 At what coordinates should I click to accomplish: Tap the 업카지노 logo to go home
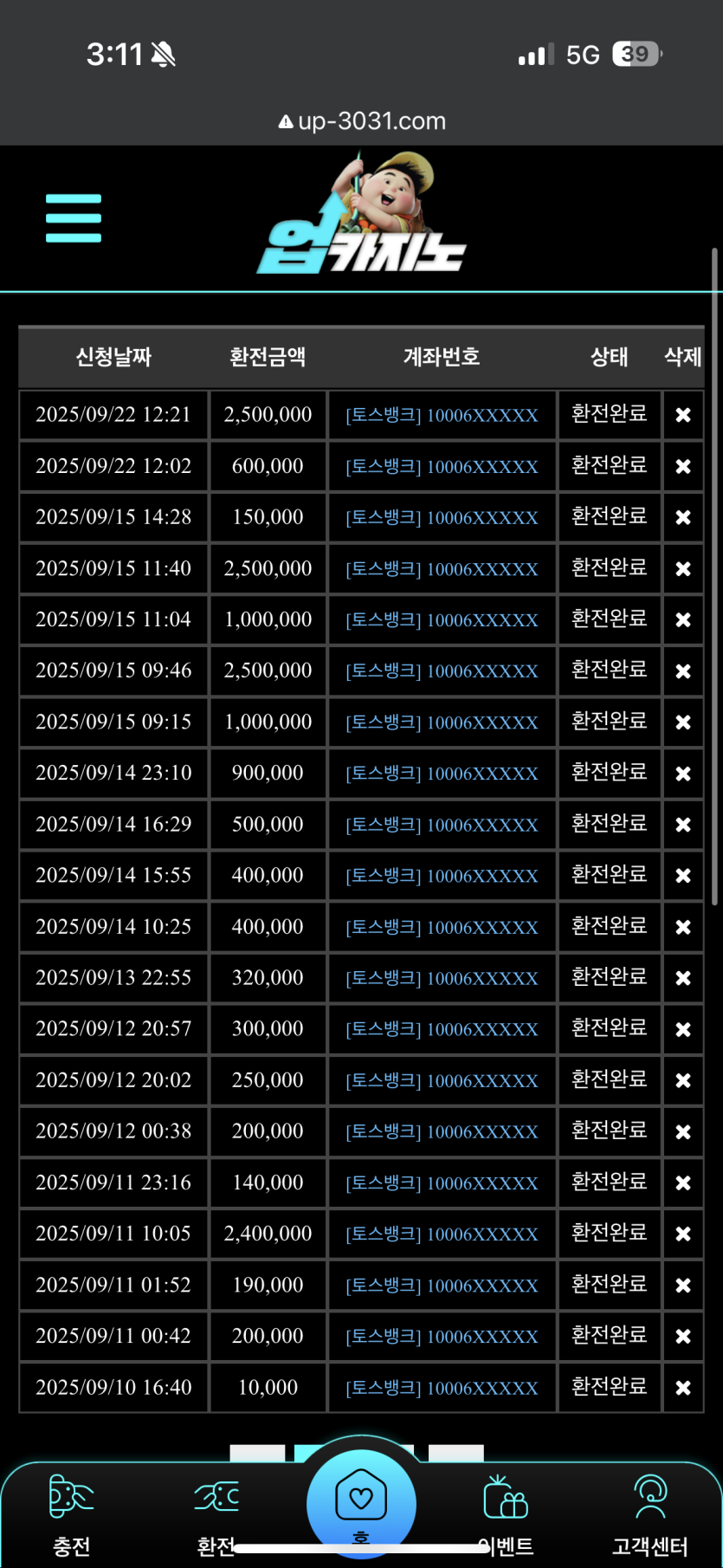pyautogui.click(x=362, y=218)
